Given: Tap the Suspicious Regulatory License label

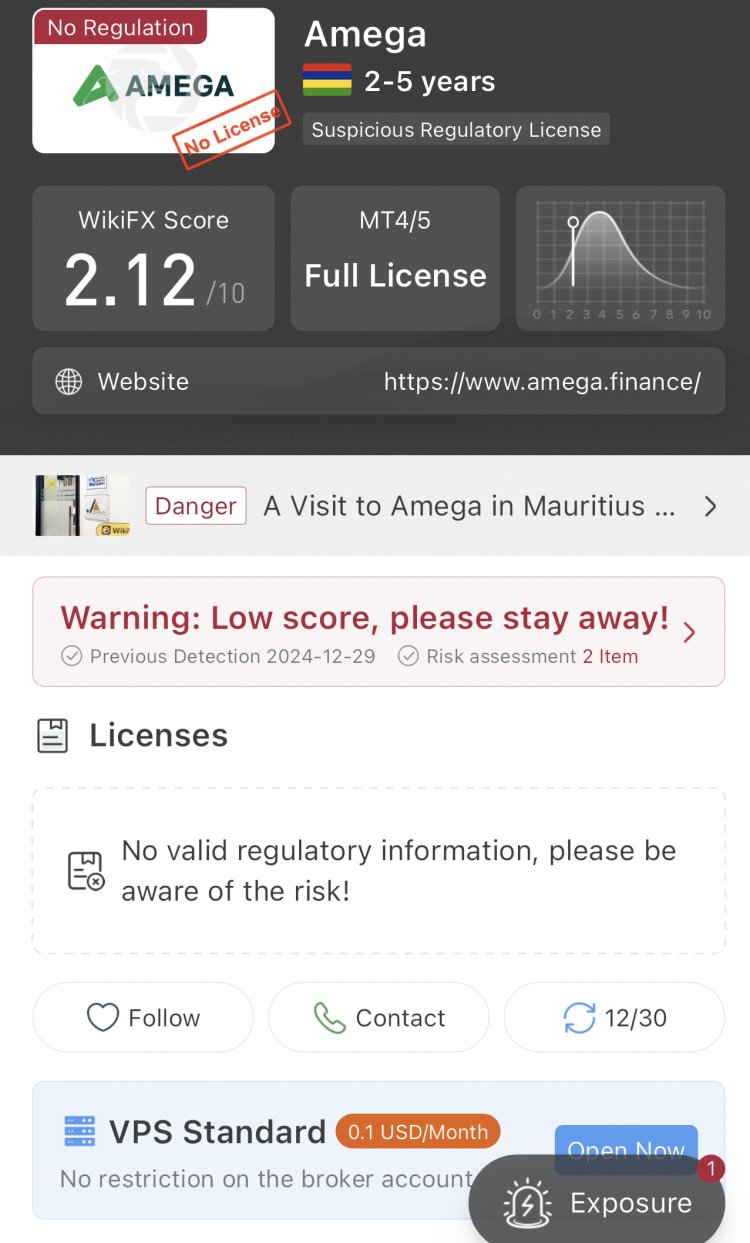Looking at the screenshot, I should coord(455,129).
